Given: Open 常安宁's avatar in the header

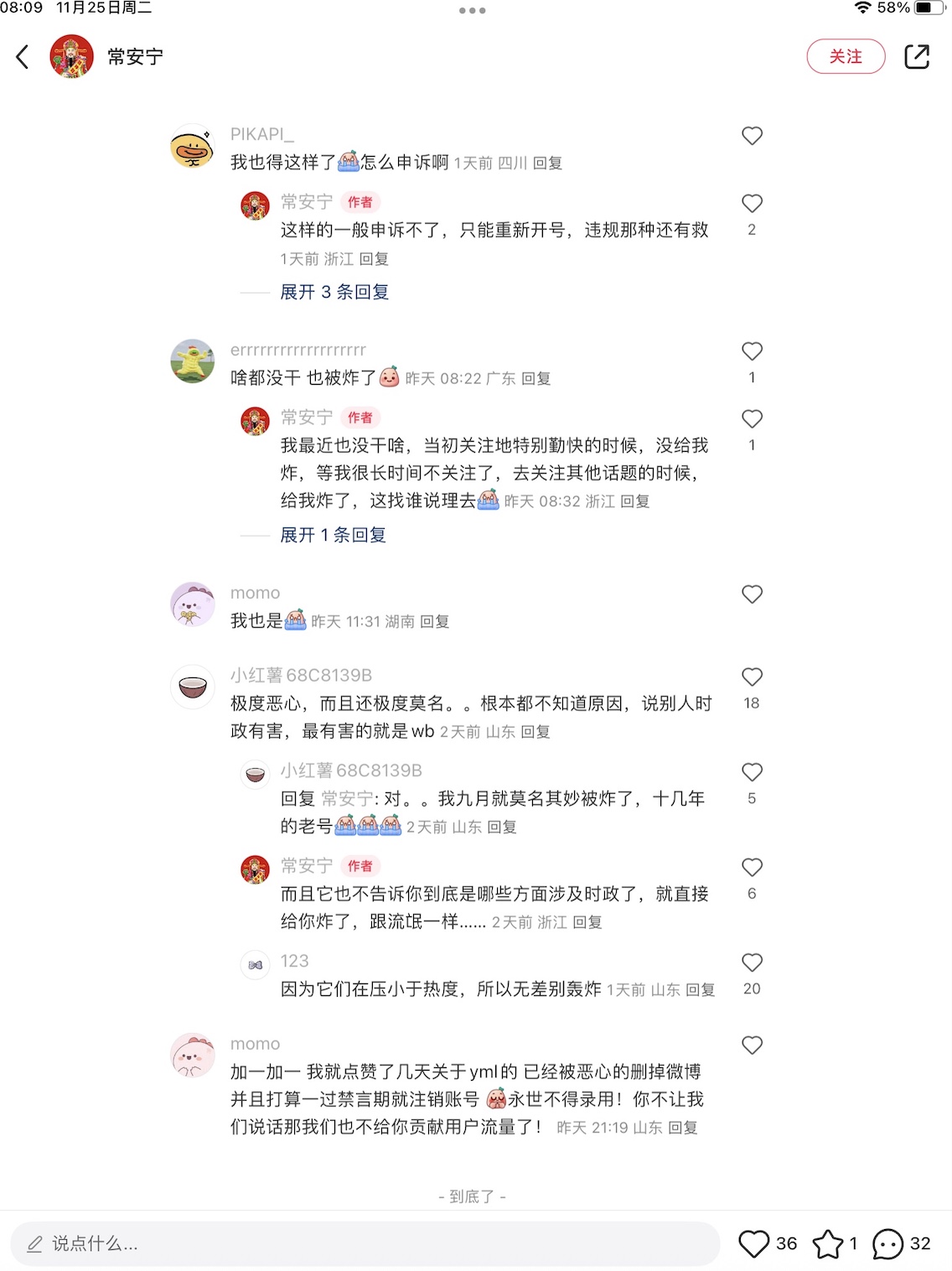Looking at the screenshot, I should (71, 57).
